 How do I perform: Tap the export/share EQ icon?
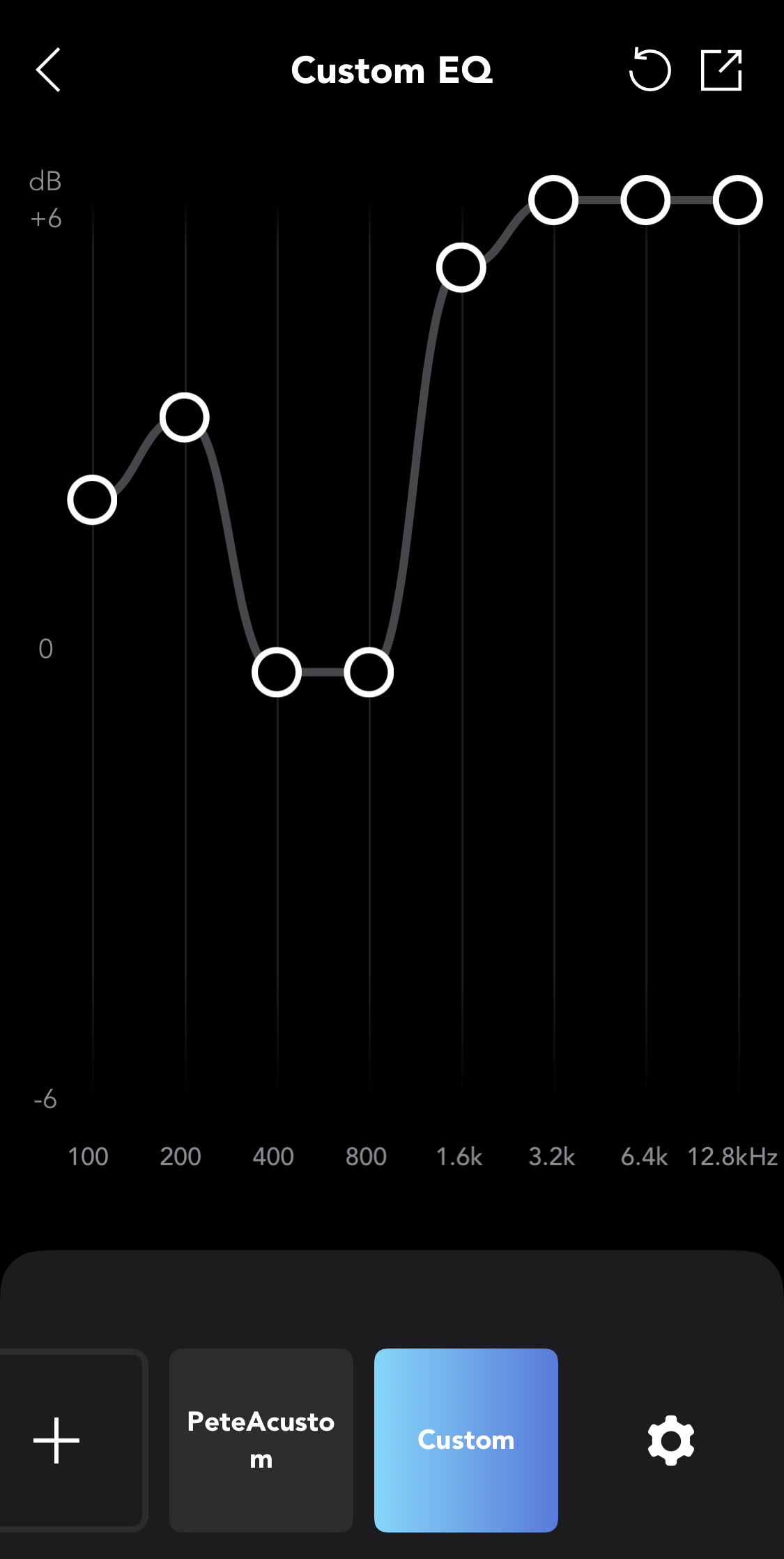tap(721, 70)
